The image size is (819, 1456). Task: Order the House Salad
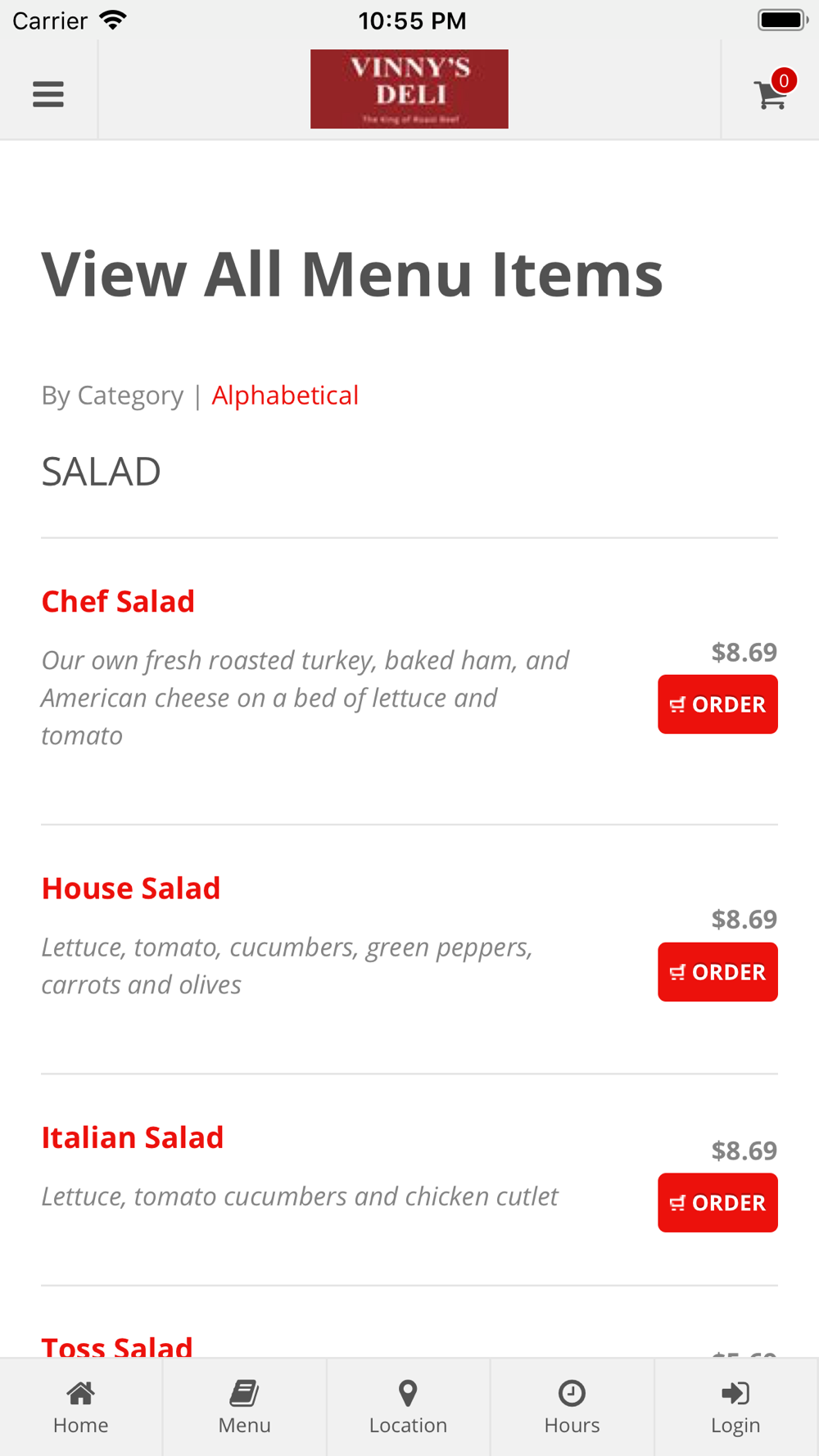coord(717,972)
